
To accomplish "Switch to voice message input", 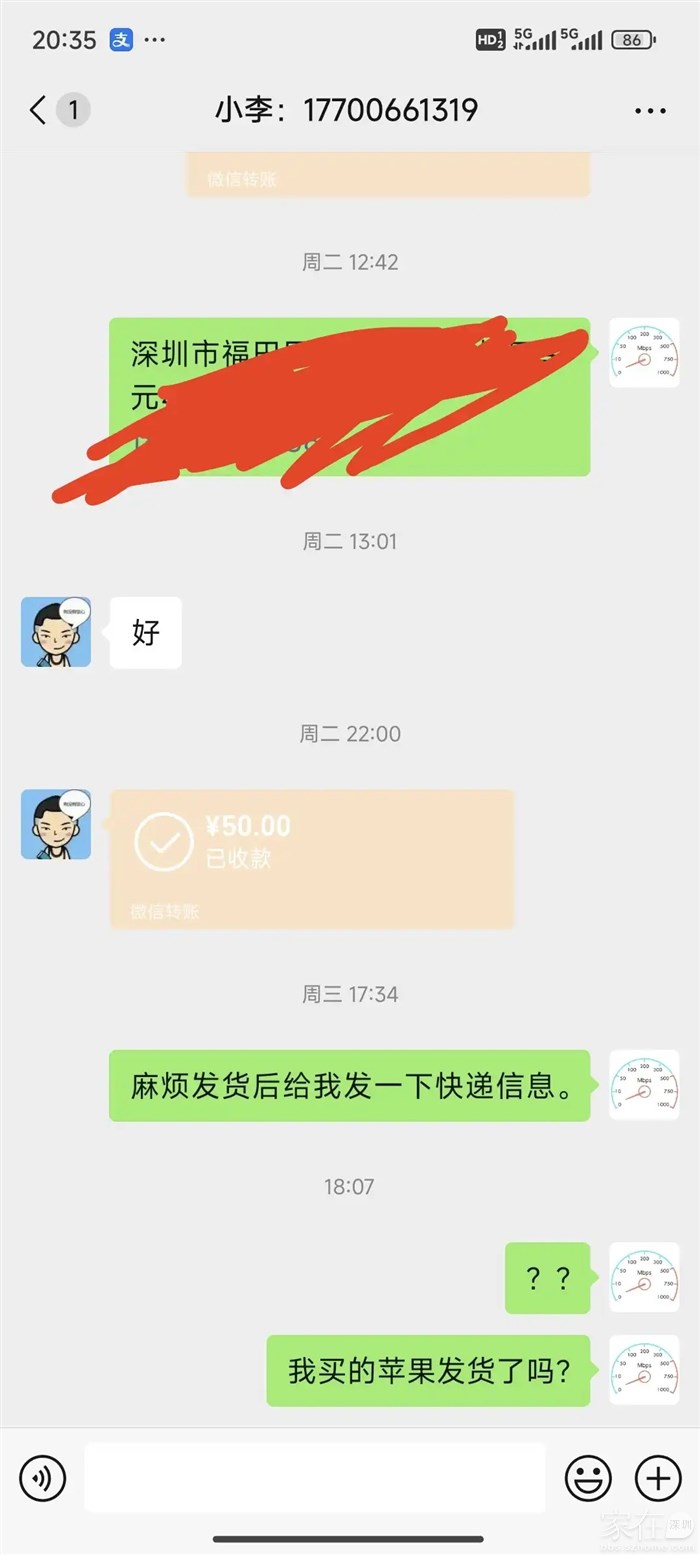I will pyautogui.click(x=42, y=1477).
